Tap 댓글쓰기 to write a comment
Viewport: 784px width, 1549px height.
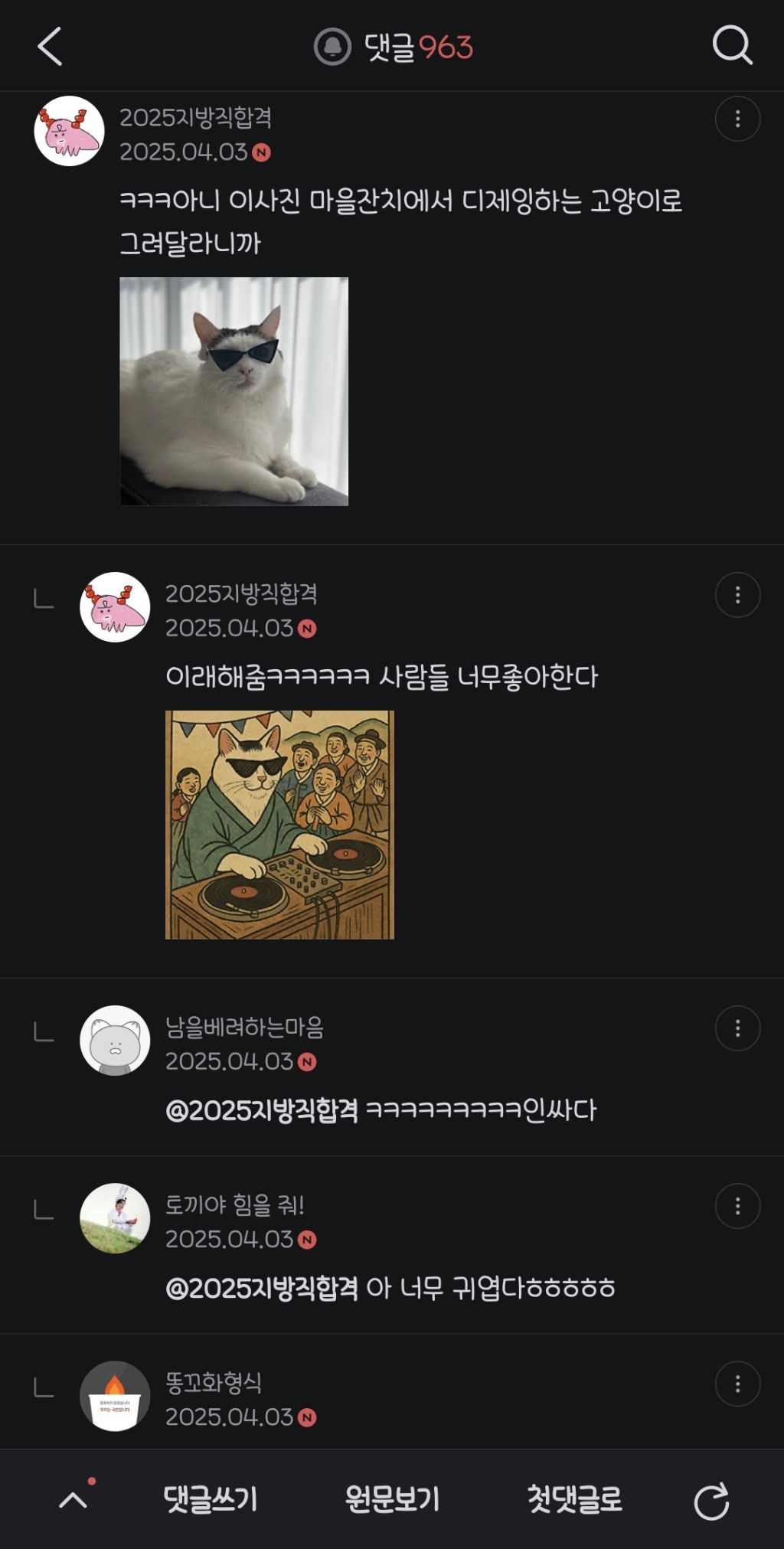click(x=211, y=1499)
